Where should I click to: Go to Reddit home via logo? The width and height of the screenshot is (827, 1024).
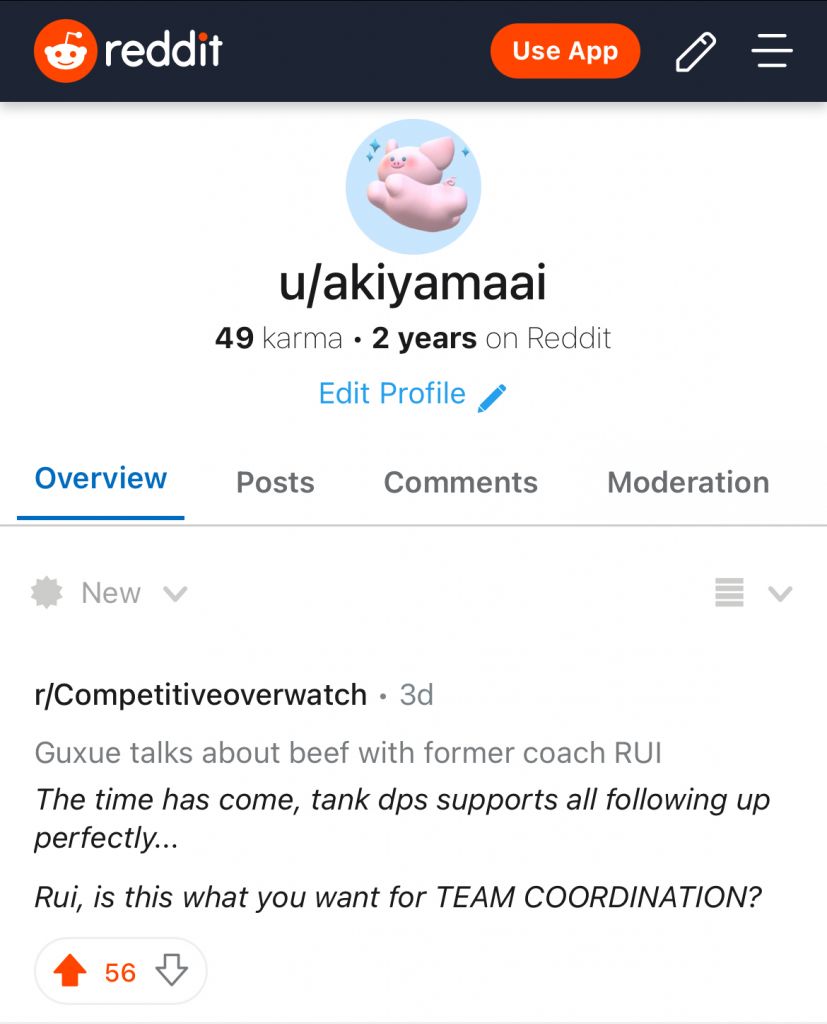coord(128,51)
